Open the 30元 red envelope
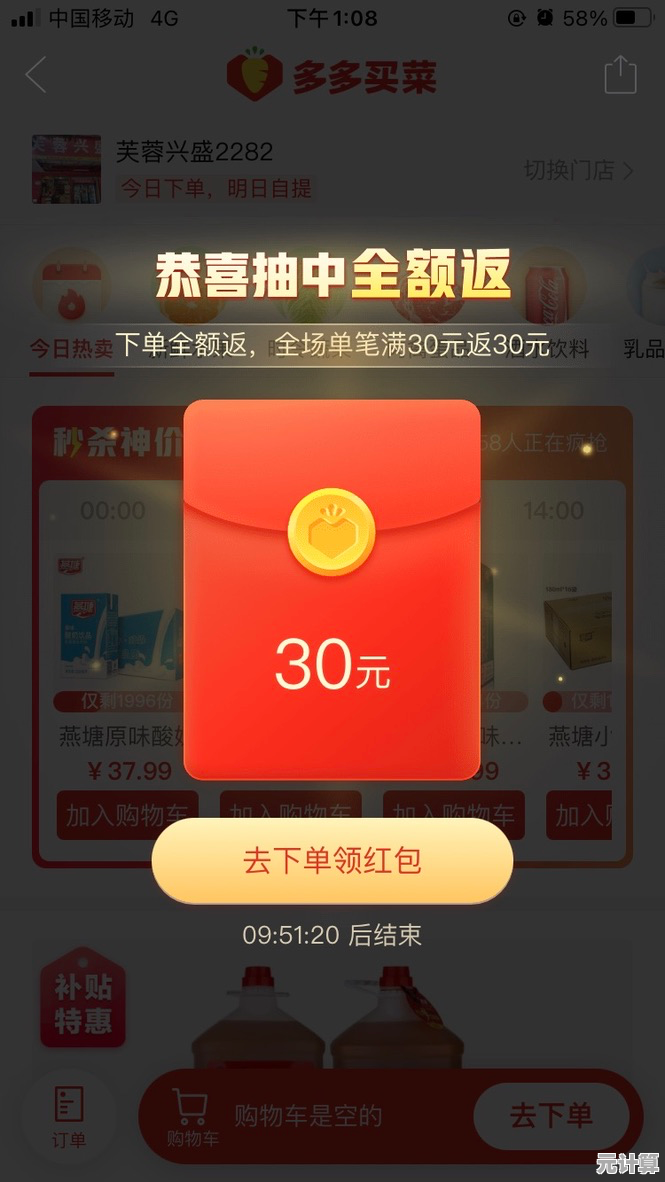 (332, 590)
